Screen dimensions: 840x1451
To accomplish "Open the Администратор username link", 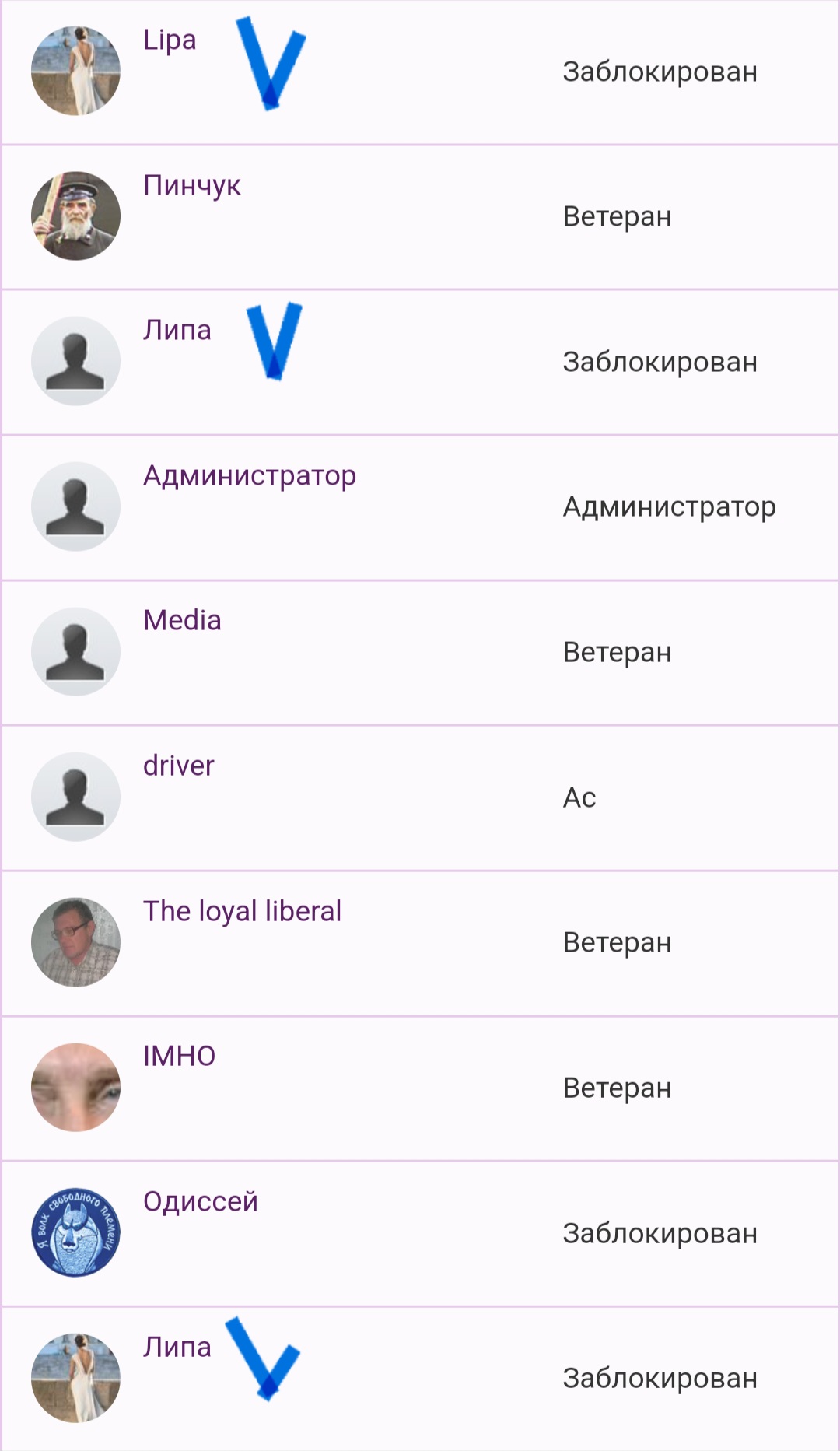I will (250, 475).
